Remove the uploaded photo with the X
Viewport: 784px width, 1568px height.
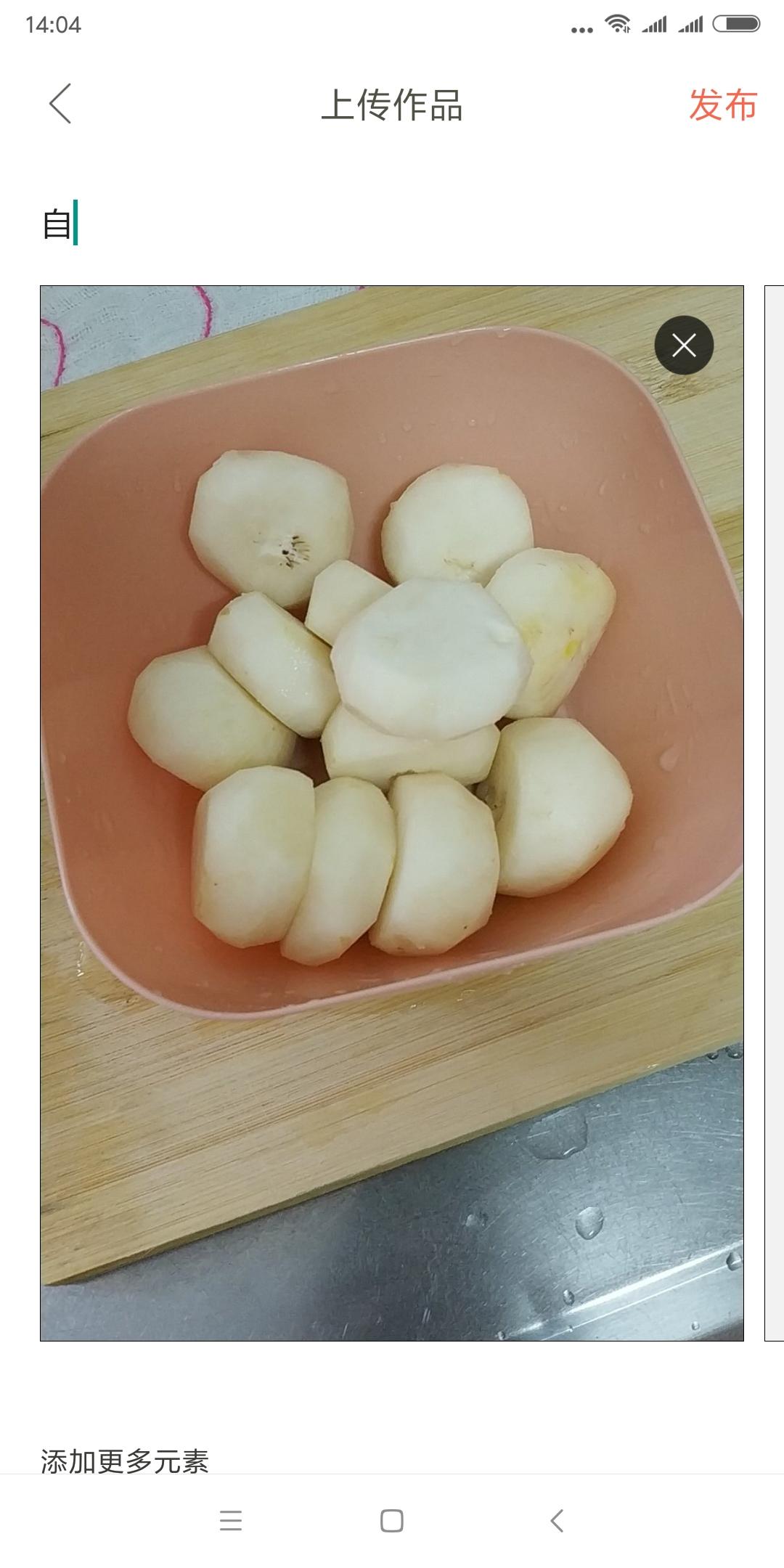[684, 346]
